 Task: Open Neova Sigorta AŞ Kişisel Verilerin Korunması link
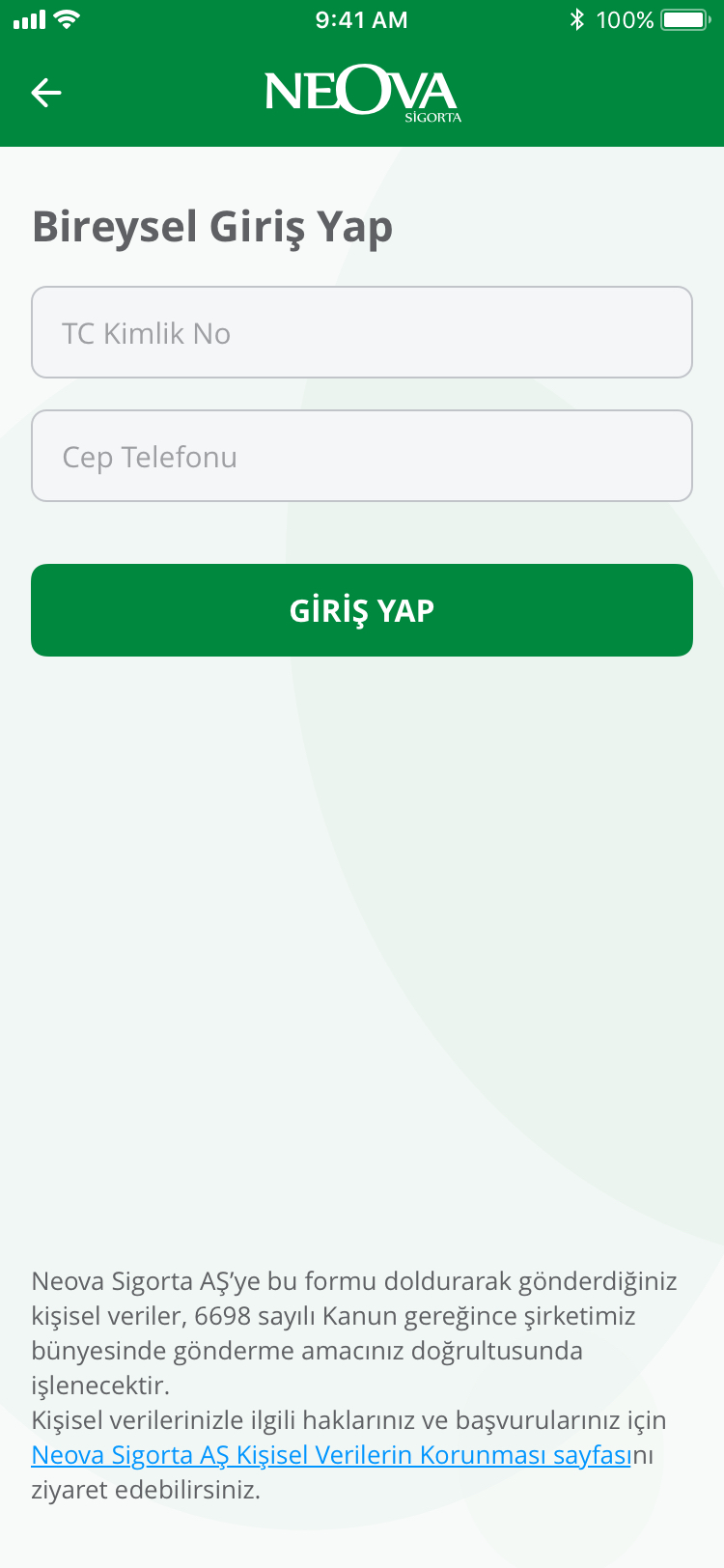click(x=331, y=1455)
